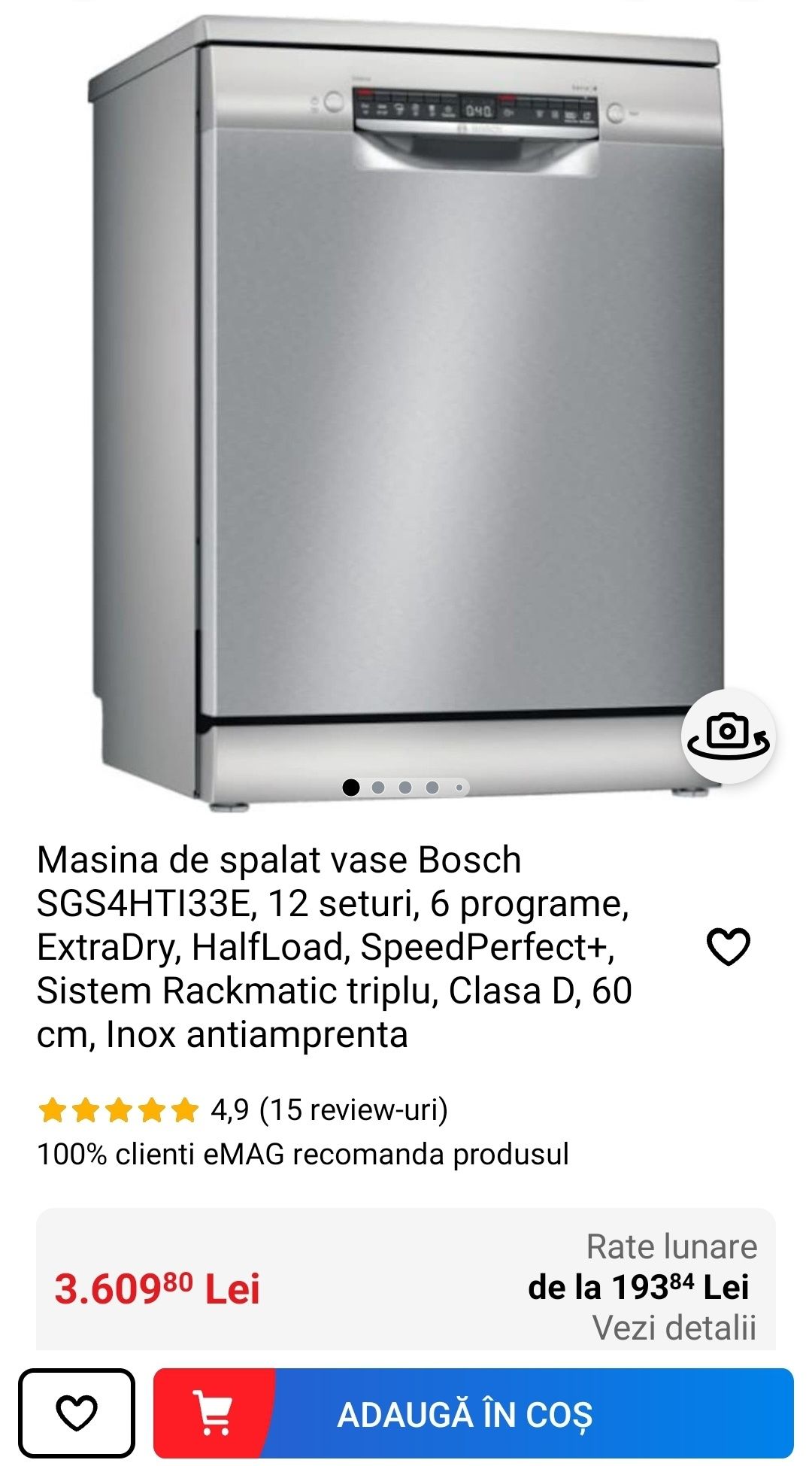Image resolution: width=812 pixels, height=1466 pixels.
Task: Open Vezi detalii for monthly installments
Action: [x=674, y=1328]
